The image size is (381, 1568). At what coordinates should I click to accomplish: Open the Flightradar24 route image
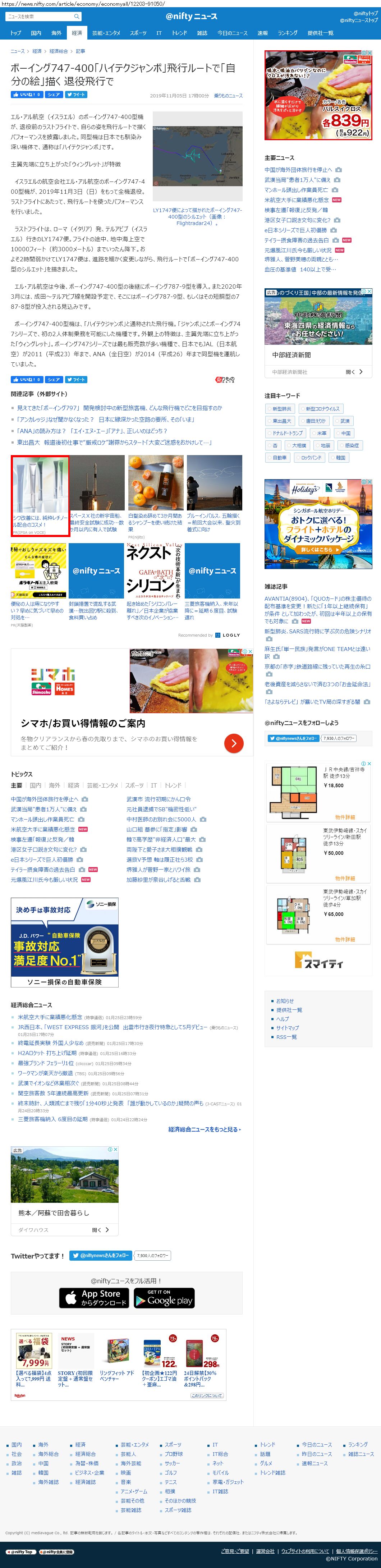(x=197, y=158)
